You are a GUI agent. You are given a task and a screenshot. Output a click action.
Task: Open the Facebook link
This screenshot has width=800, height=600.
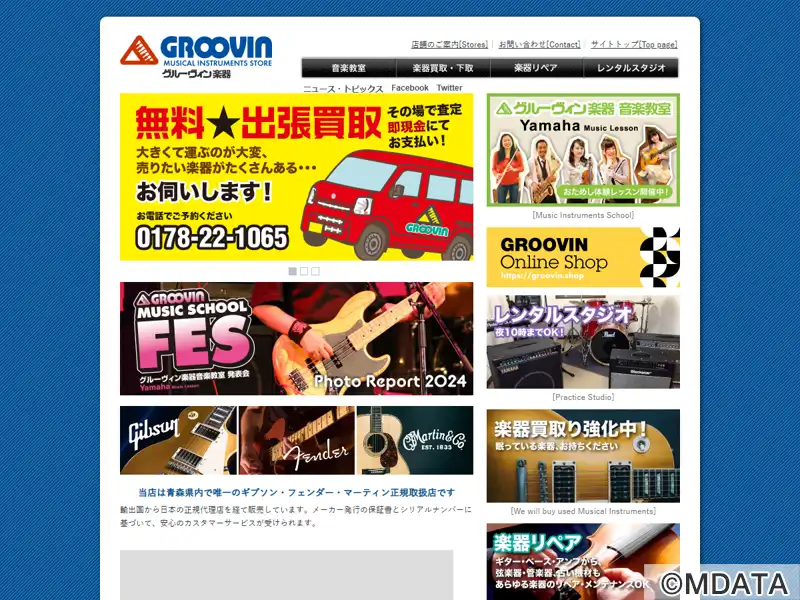[x=410, y=88]
